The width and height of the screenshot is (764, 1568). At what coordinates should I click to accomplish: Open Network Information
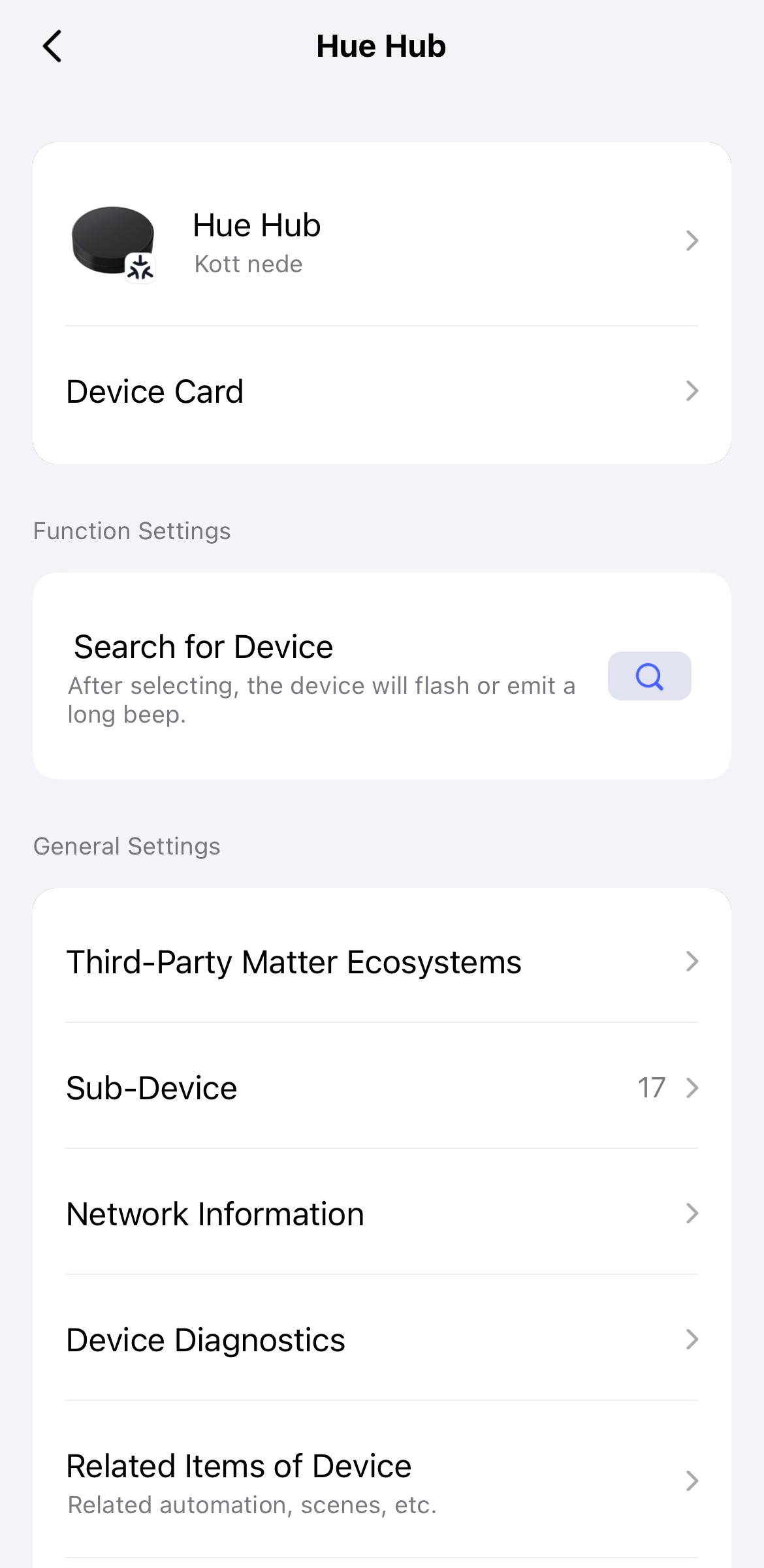click(381, 1214)
